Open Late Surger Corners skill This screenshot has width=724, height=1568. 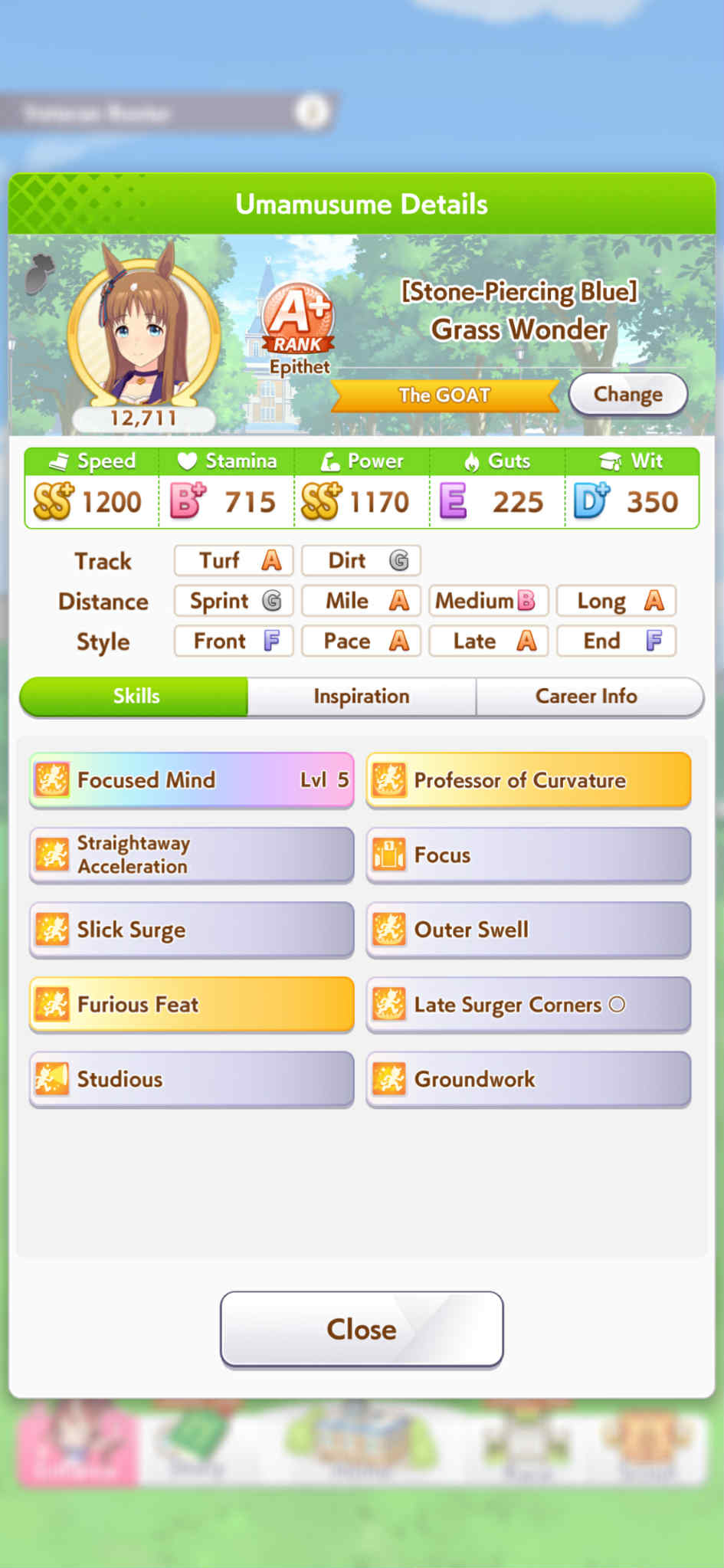tap(529, 1004)
